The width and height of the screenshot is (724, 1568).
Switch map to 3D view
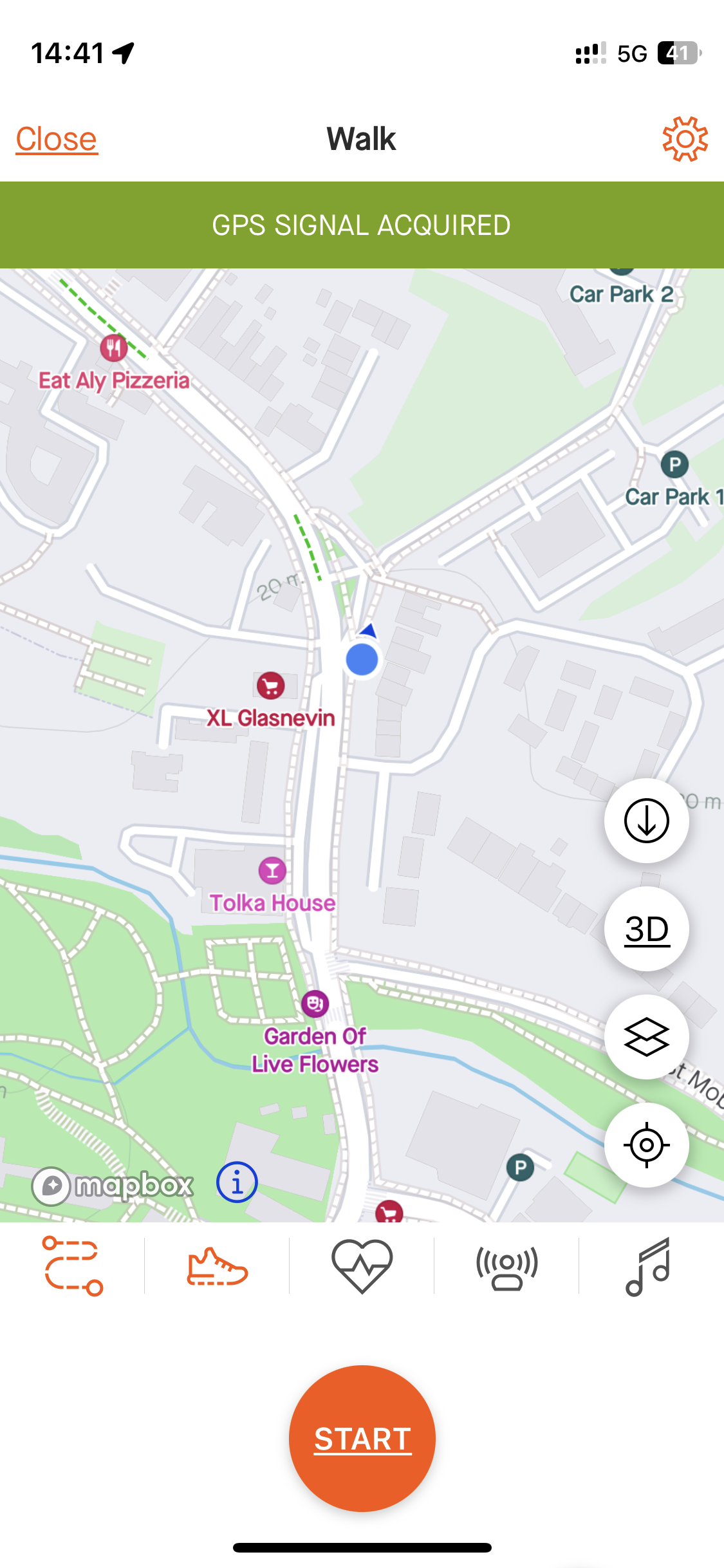pos(646,929)
